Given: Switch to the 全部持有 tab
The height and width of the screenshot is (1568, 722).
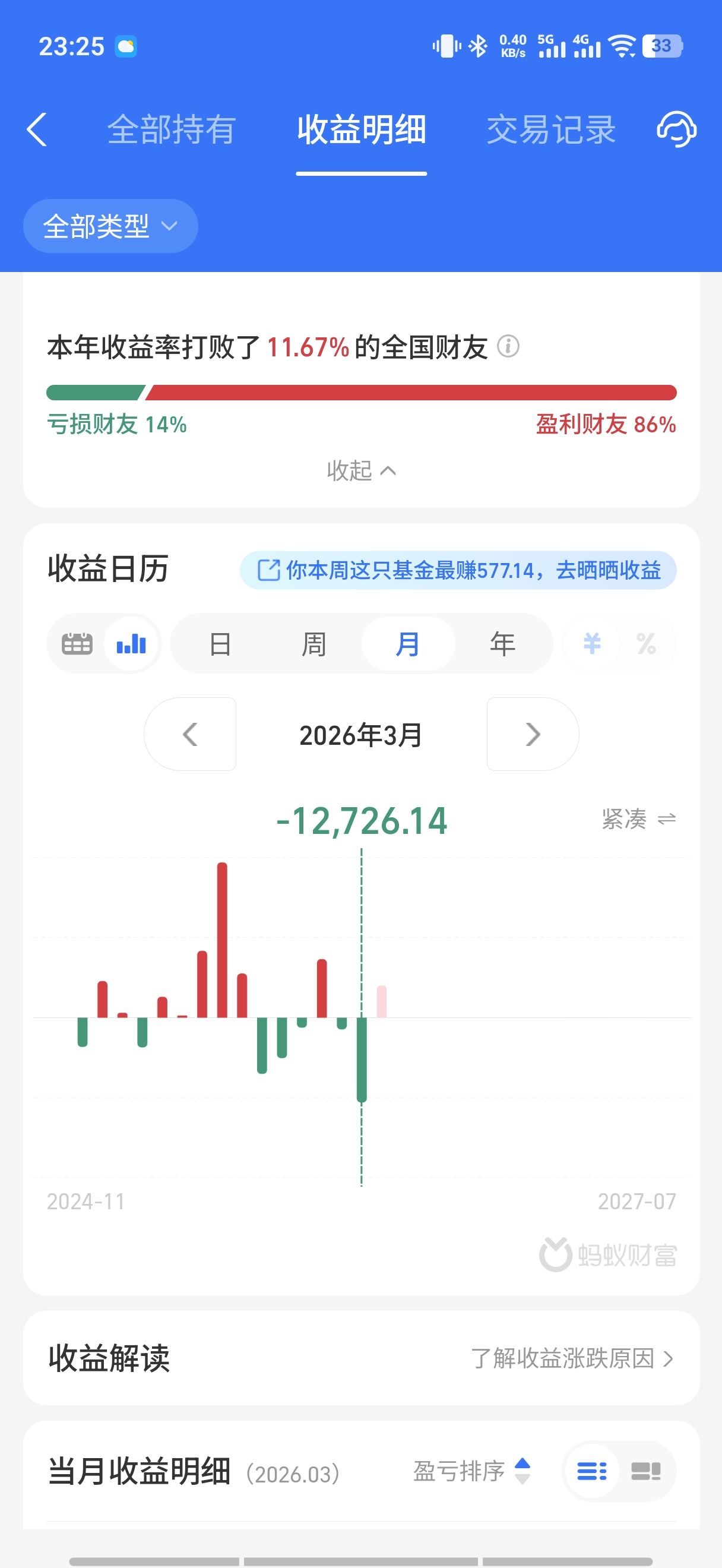Looking at the screenshot, I should coord(172,129).
